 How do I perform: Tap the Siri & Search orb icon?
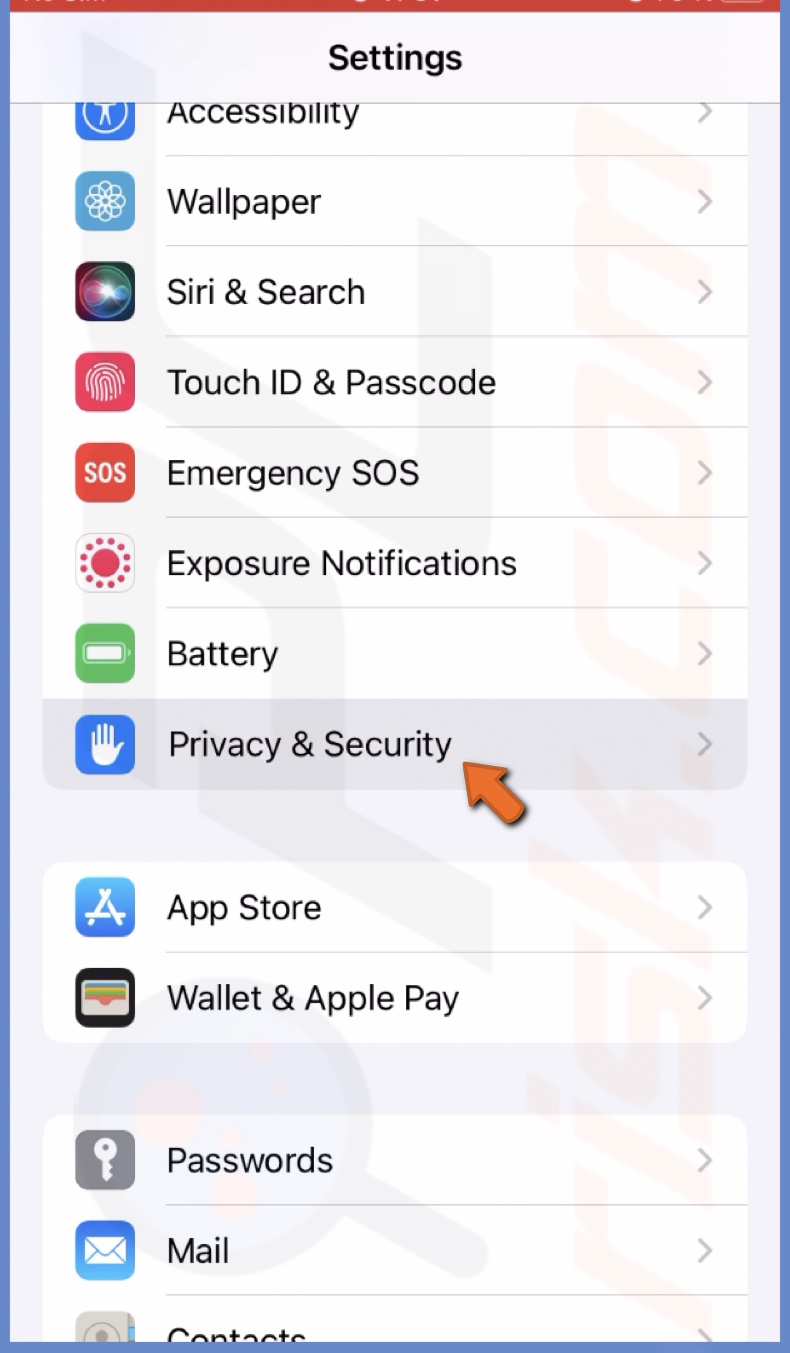tap(105, 291)
